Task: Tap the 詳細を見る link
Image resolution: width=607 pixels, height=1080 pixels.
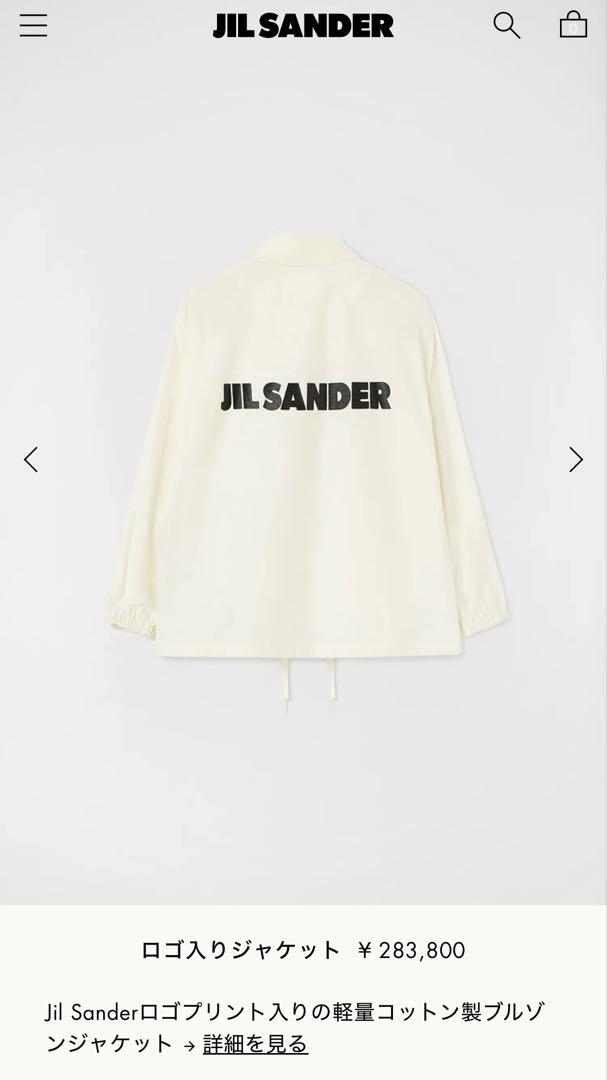Action: (255, 1044)
